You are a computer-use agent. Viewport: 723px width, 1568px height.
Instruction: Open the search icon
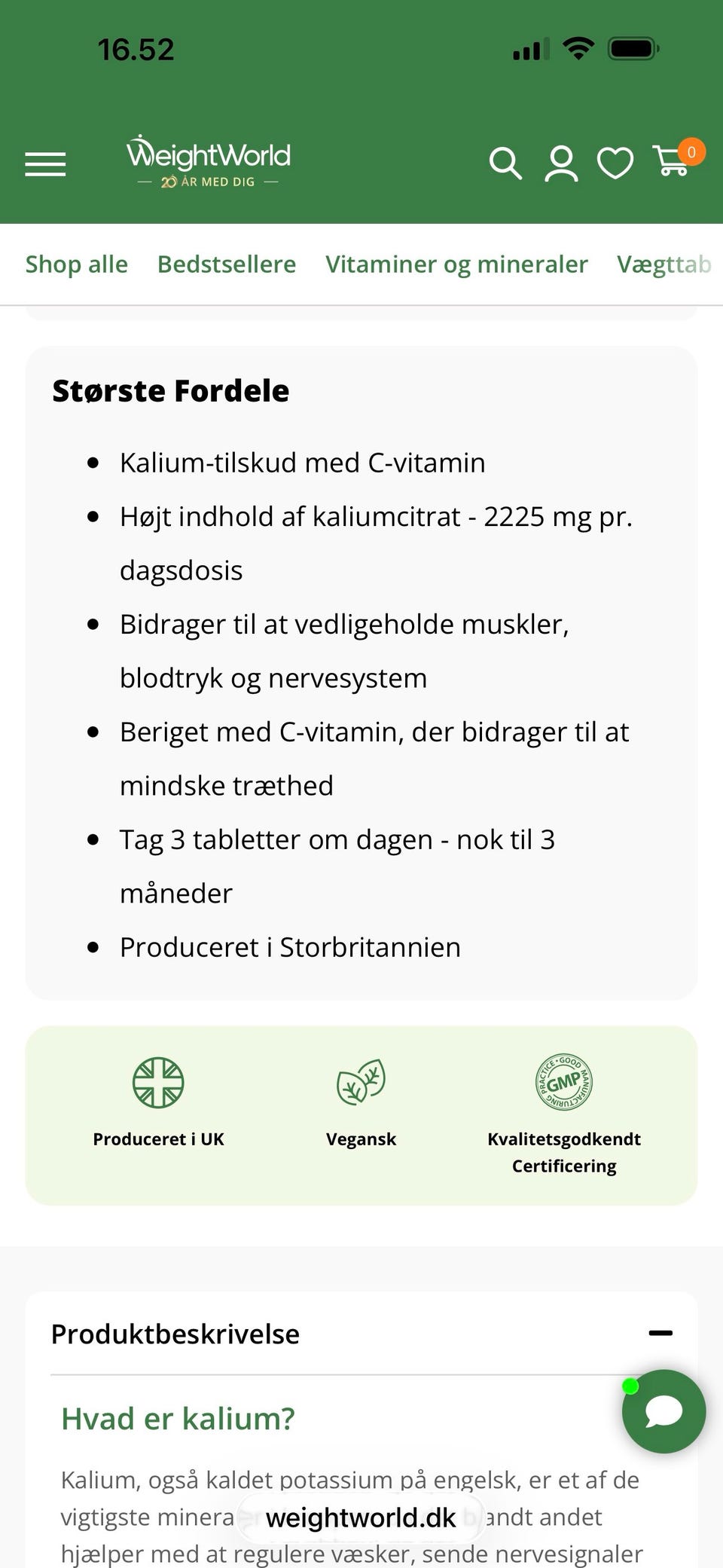(505, 163)
